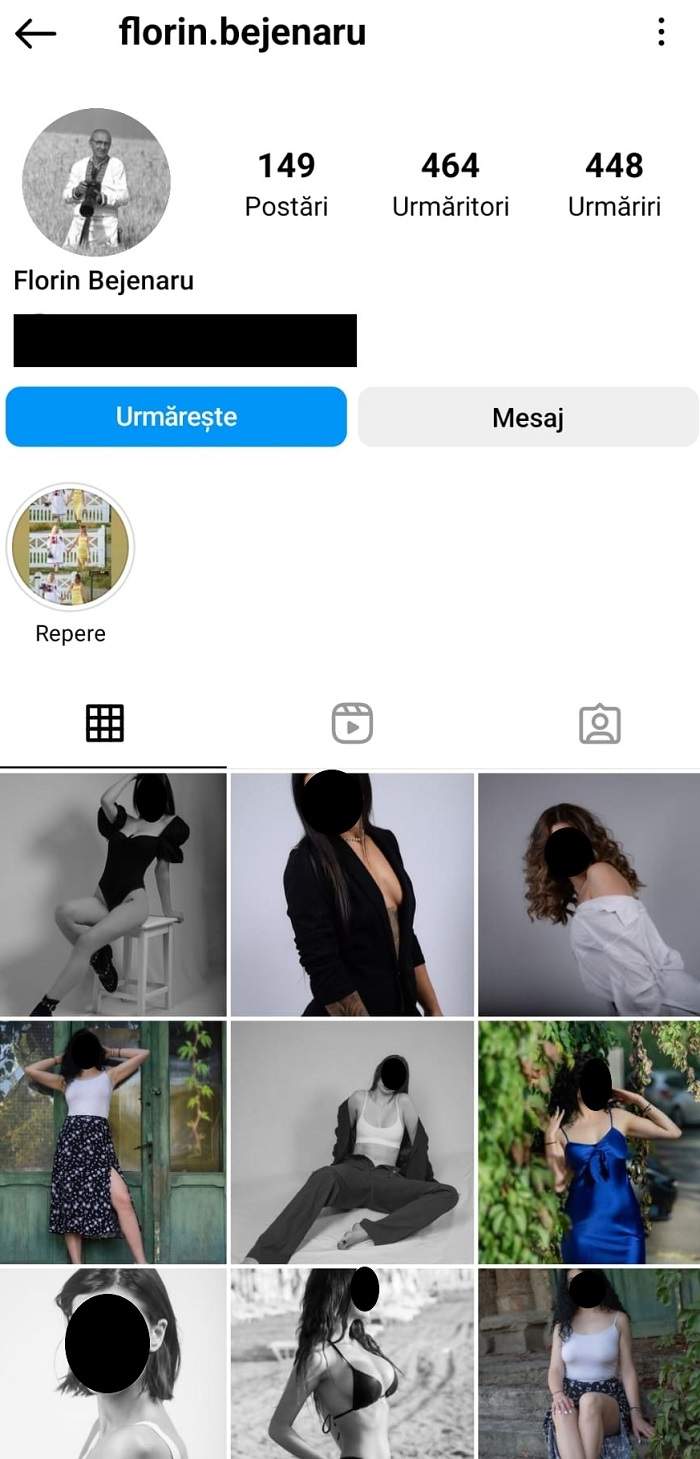
Task: Open post with black bodysuit on stool
Action: coord(113,894)
